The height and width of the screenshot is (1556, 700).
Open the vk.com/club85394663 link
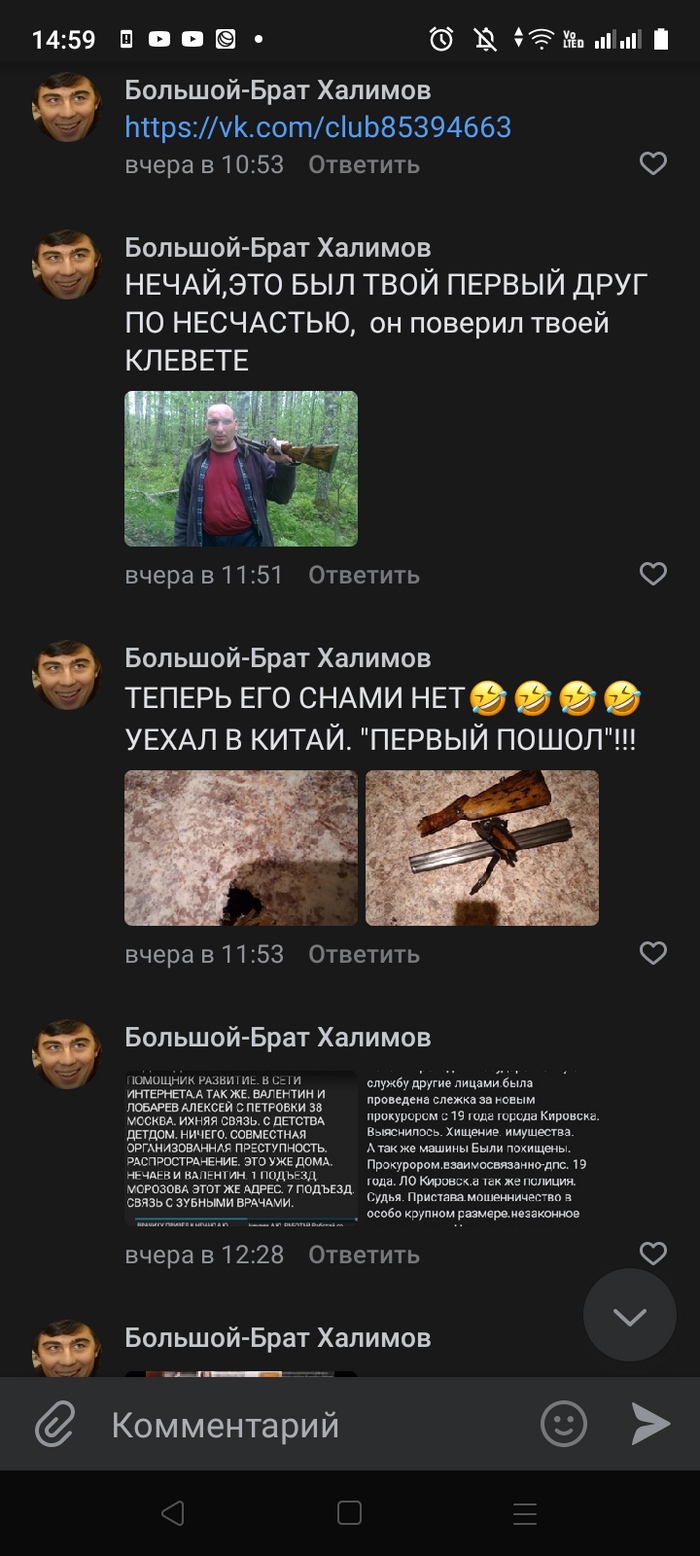[x=318, y=127]
